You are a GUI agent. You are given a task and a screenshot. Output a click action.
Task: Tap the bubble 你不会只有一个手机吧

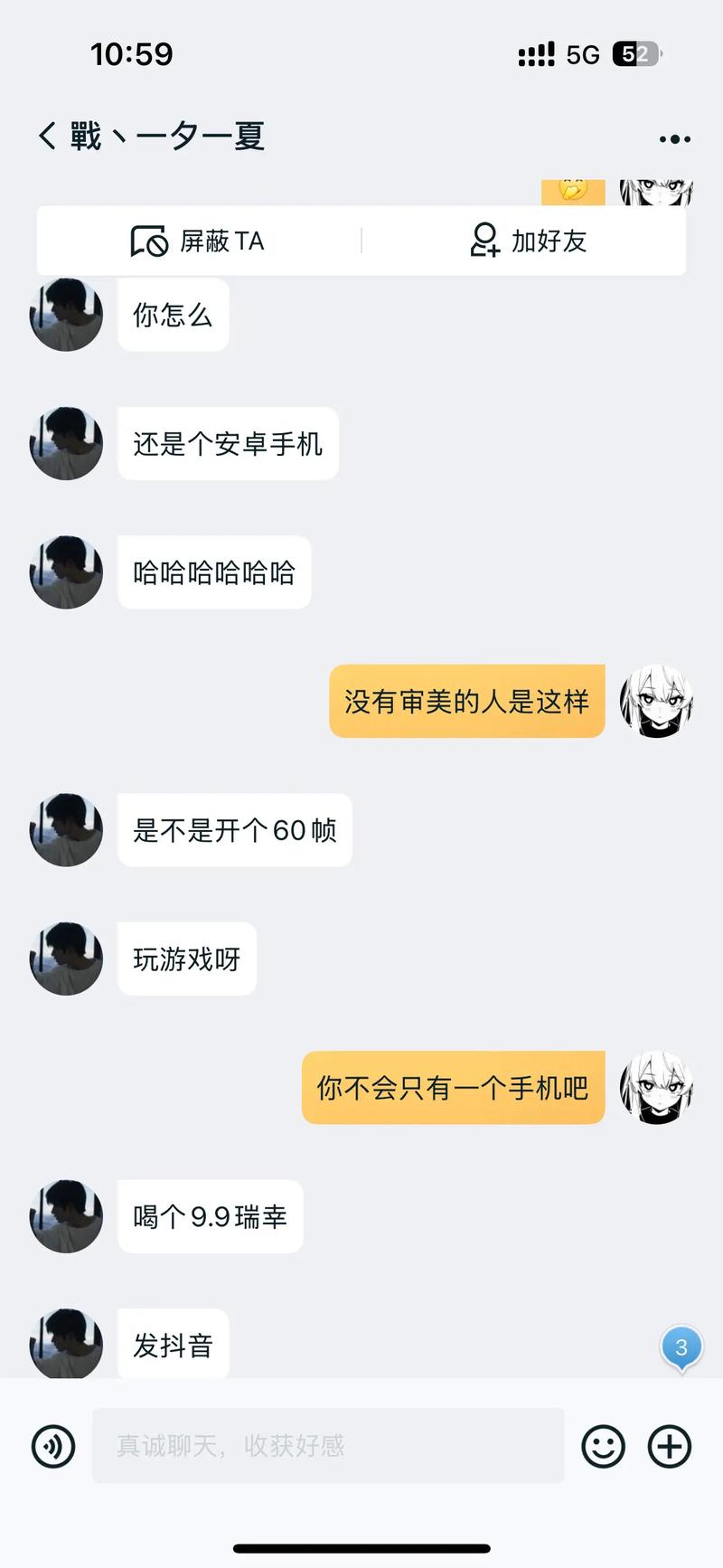coord(452,1089)
